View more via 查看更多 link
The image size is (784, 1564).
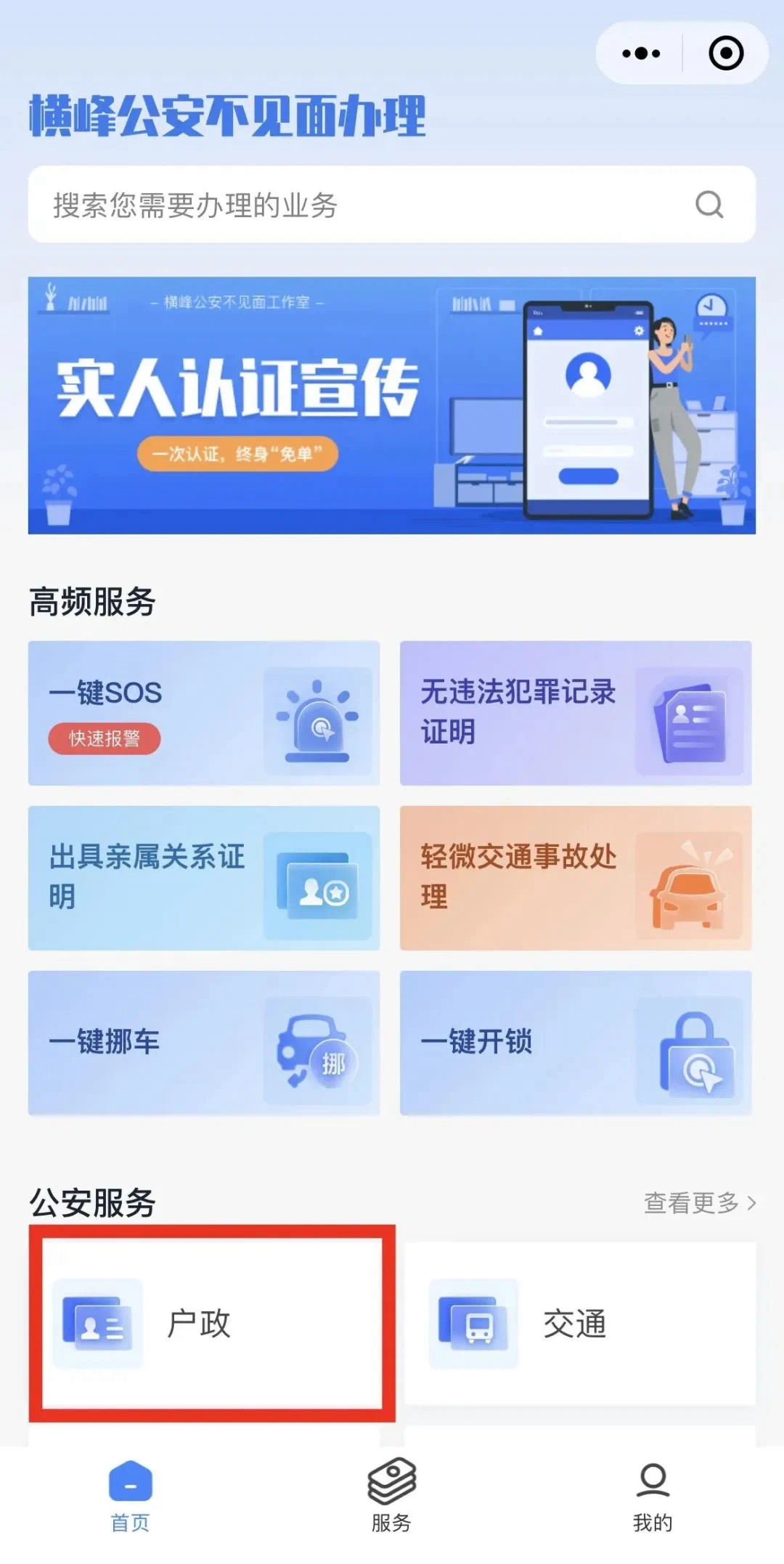tap(699, 1203)
